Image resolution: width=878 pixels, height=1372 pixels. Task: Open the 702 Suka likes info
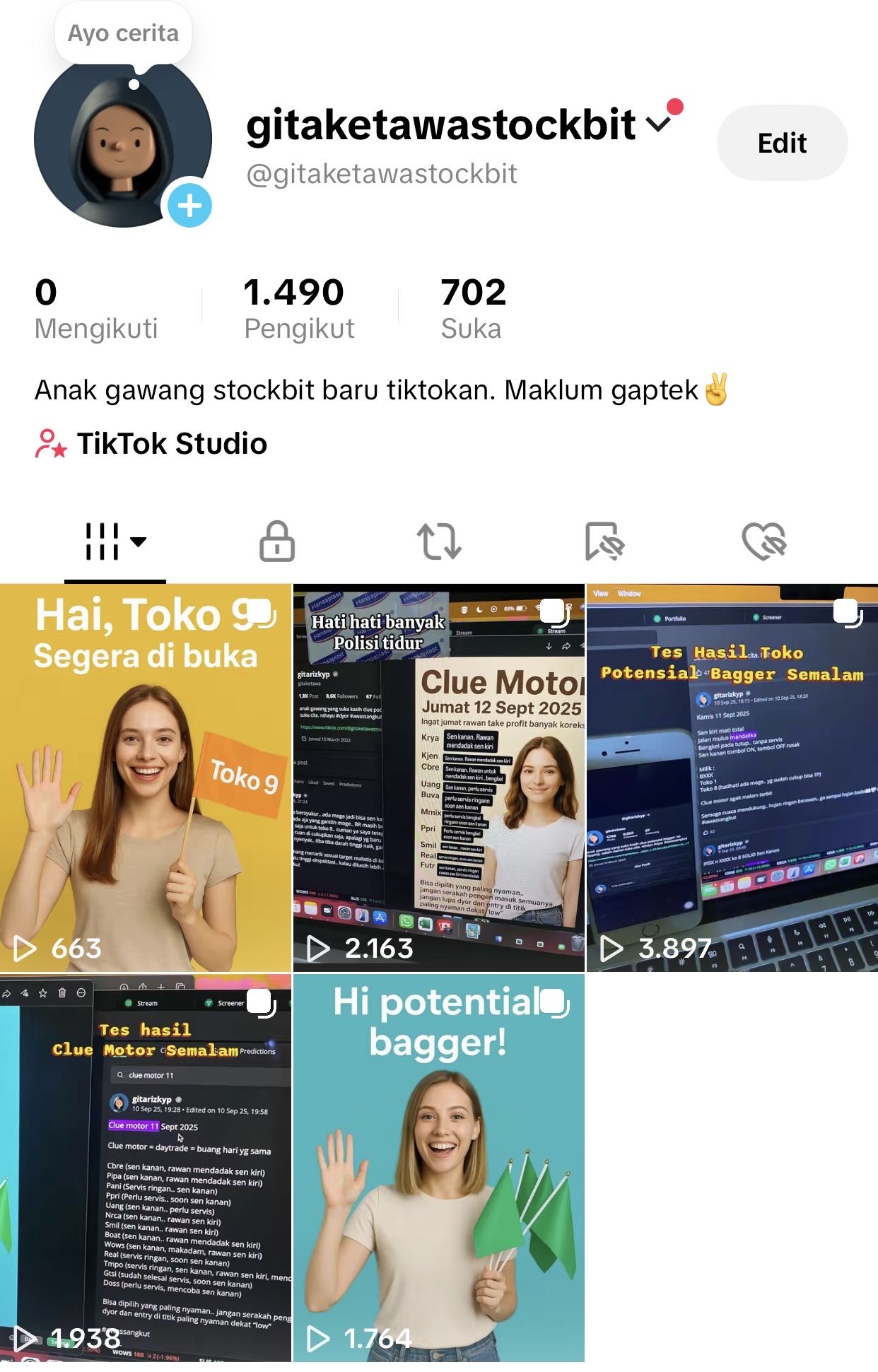click(x=472, y=310)
